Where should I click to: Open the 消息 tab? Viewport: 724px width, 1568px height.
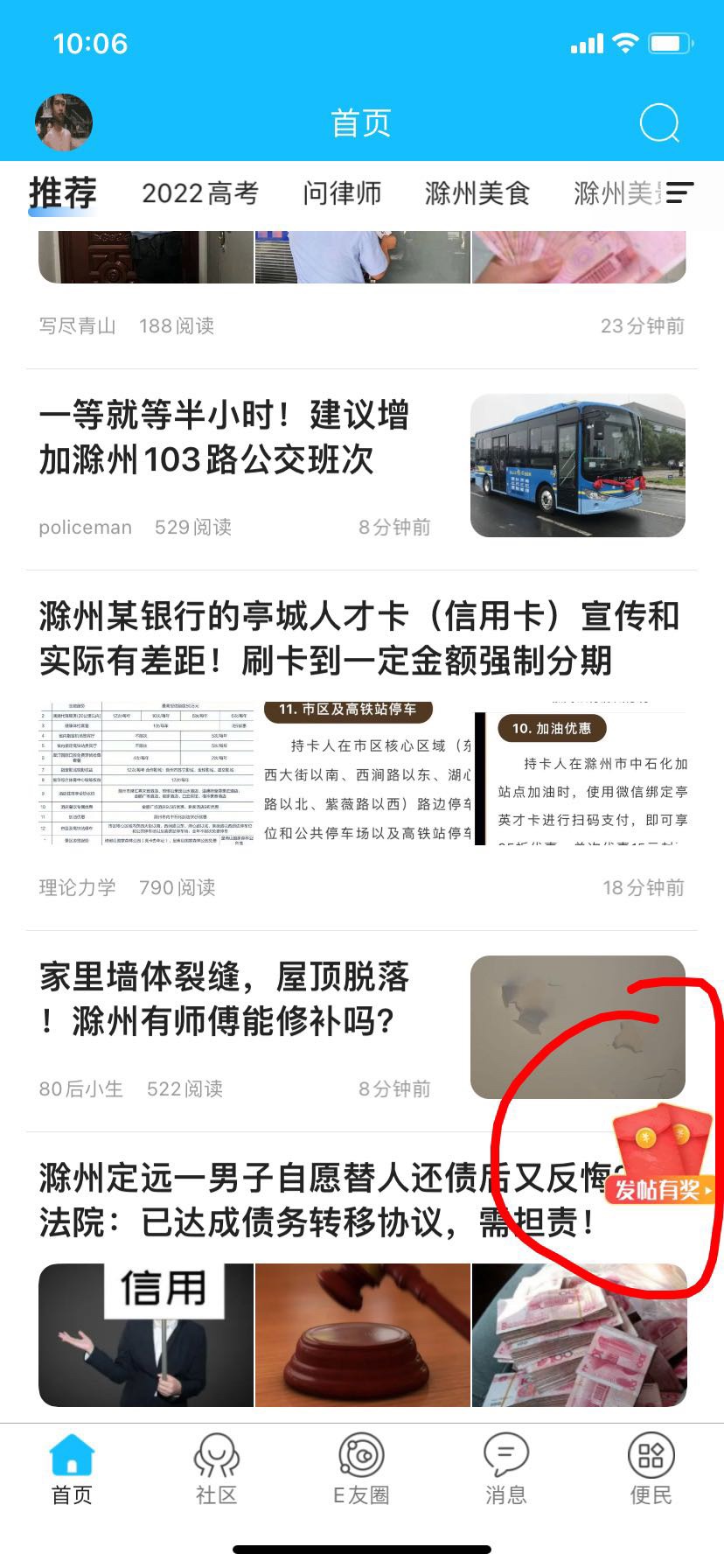point(506,1470)
